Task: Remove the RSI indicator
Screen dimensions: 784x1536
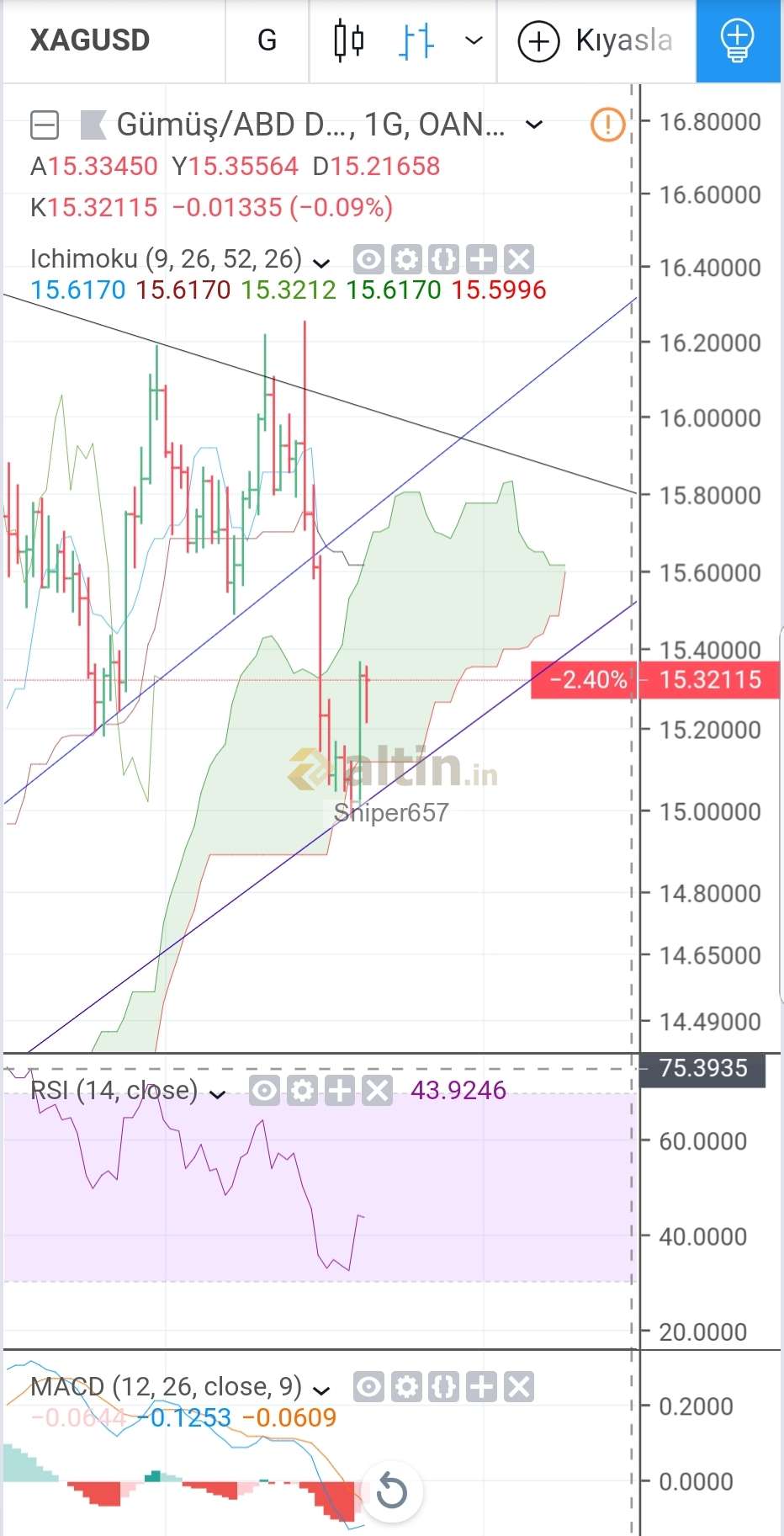Action: [x=378, y=1092]
